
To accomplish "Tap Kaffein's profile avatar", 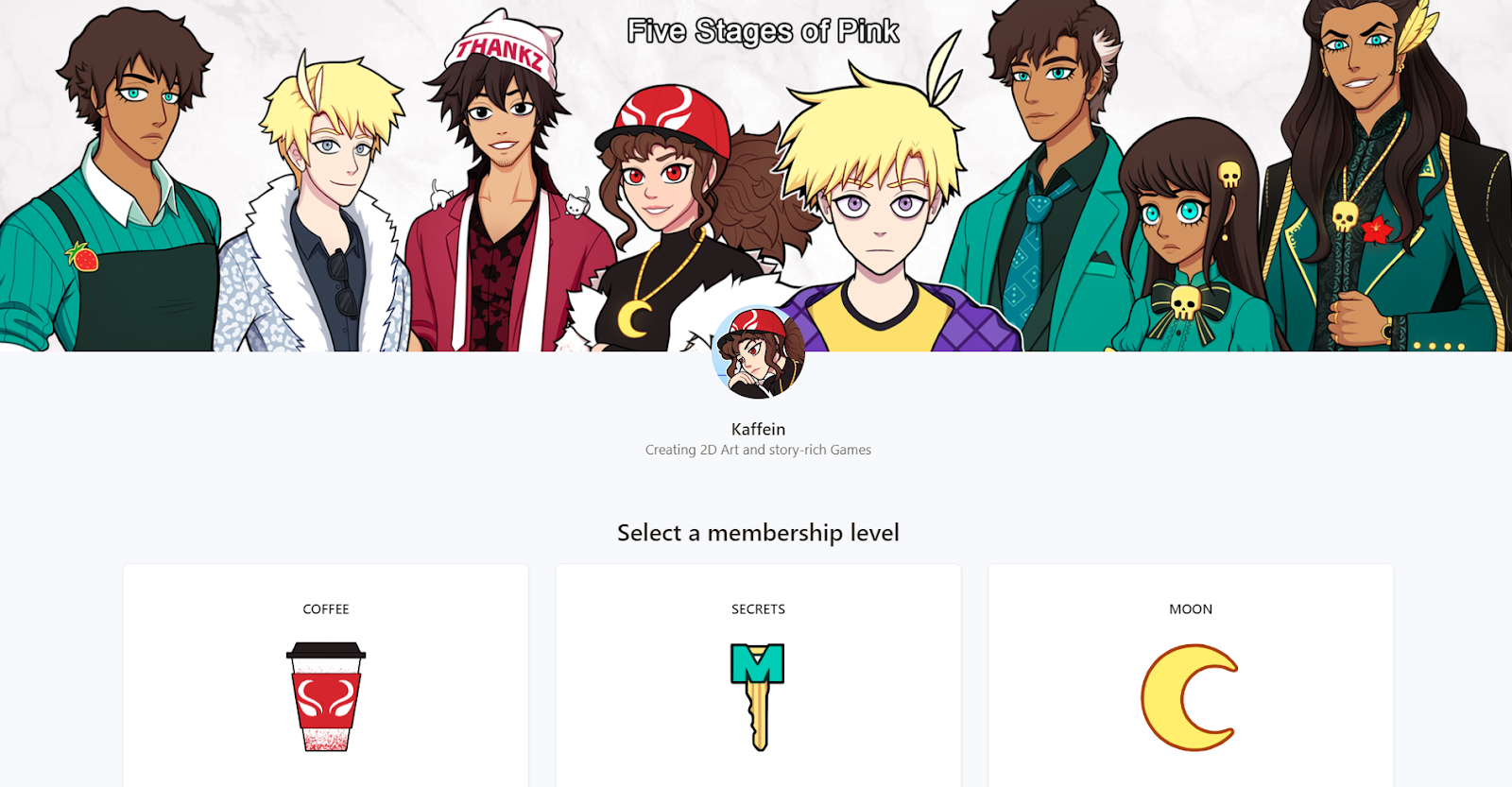I will [x=758, y=352].
